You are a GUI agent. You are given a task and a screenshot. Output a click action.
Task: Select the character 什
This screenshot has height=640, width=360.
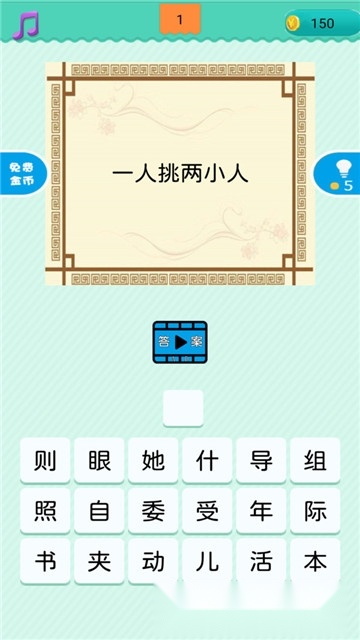click(207, 461)
